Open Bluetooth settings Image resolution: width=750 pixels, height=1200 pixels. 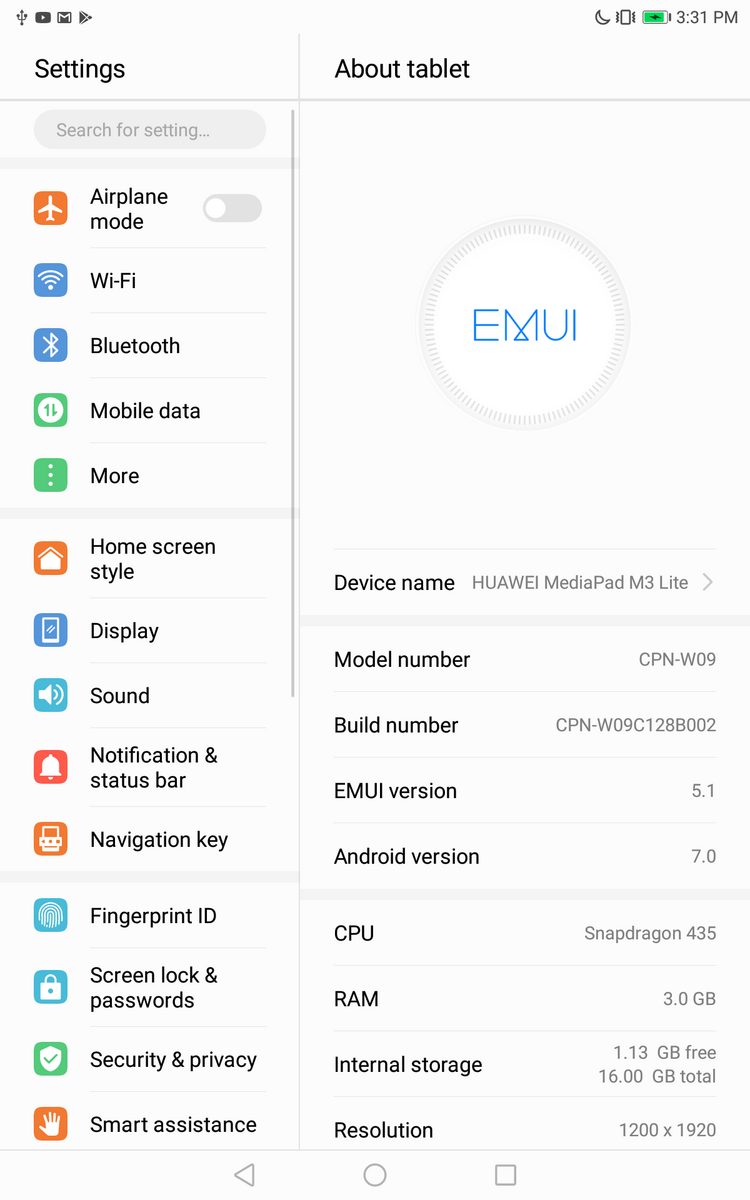point(150,346)
